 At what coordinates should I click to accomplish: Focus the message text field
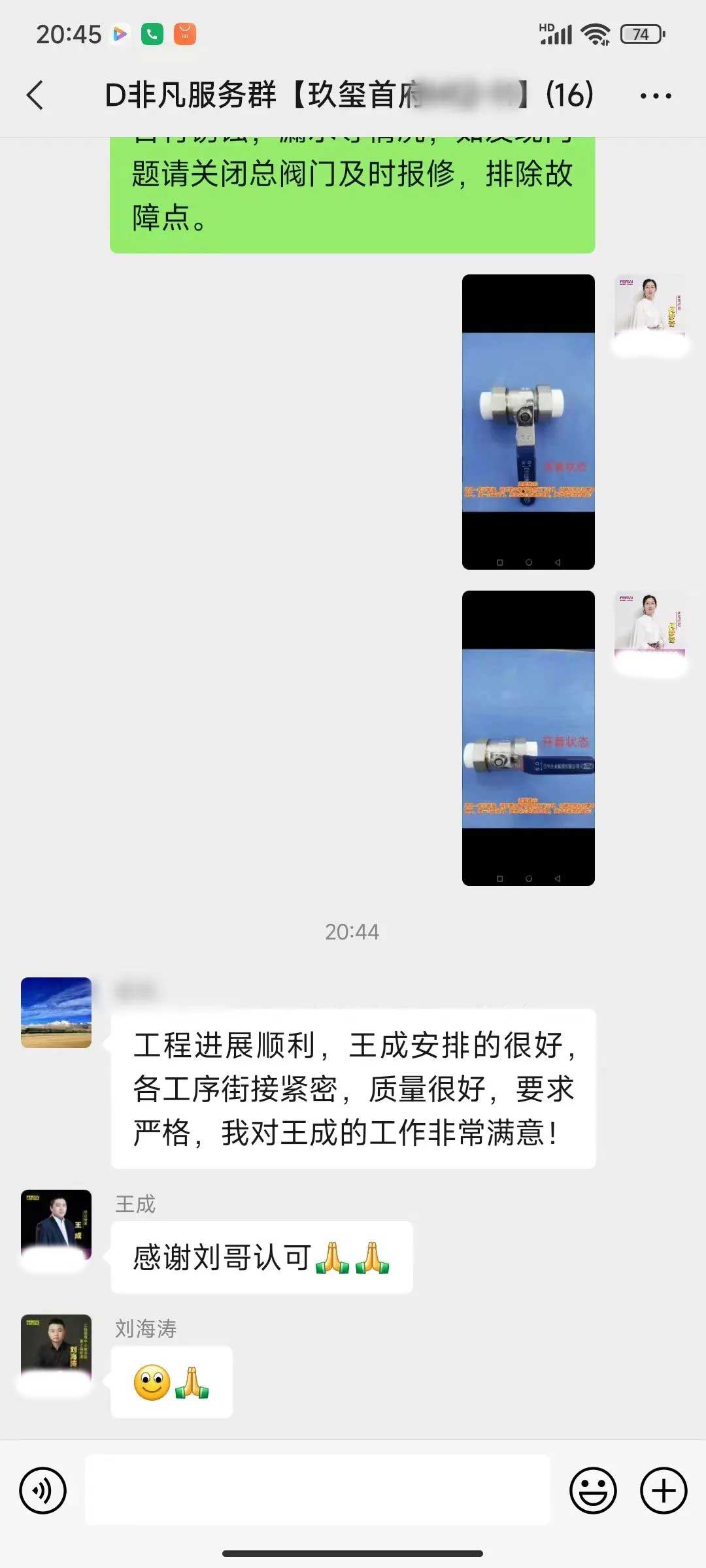pyautogui.click(x=318, y=1491)
